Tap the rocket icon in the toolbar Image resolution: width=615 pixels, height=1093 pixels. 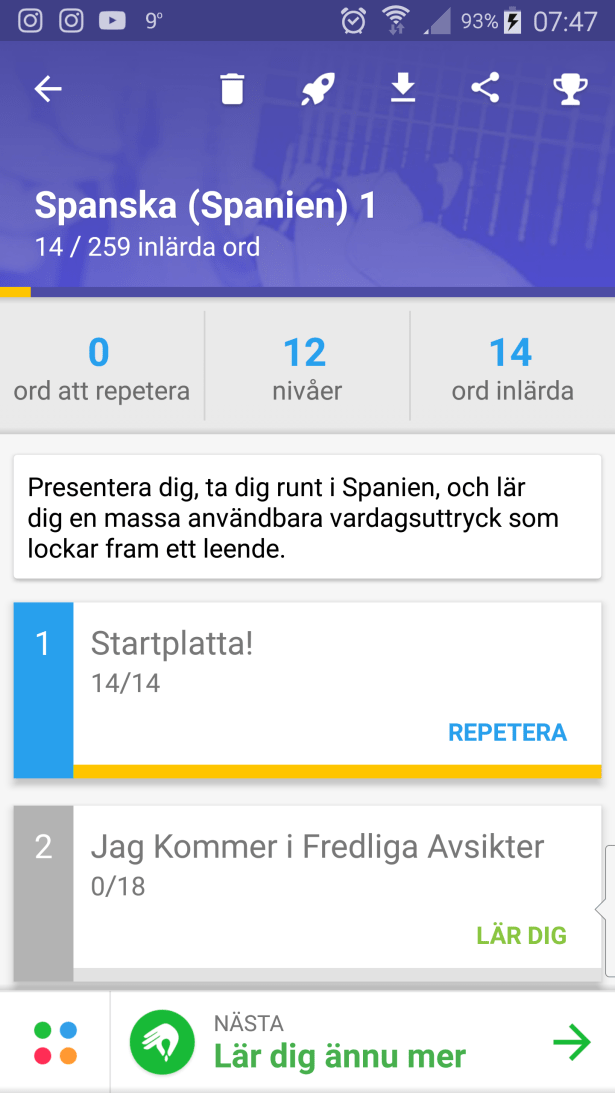point(318,89)
